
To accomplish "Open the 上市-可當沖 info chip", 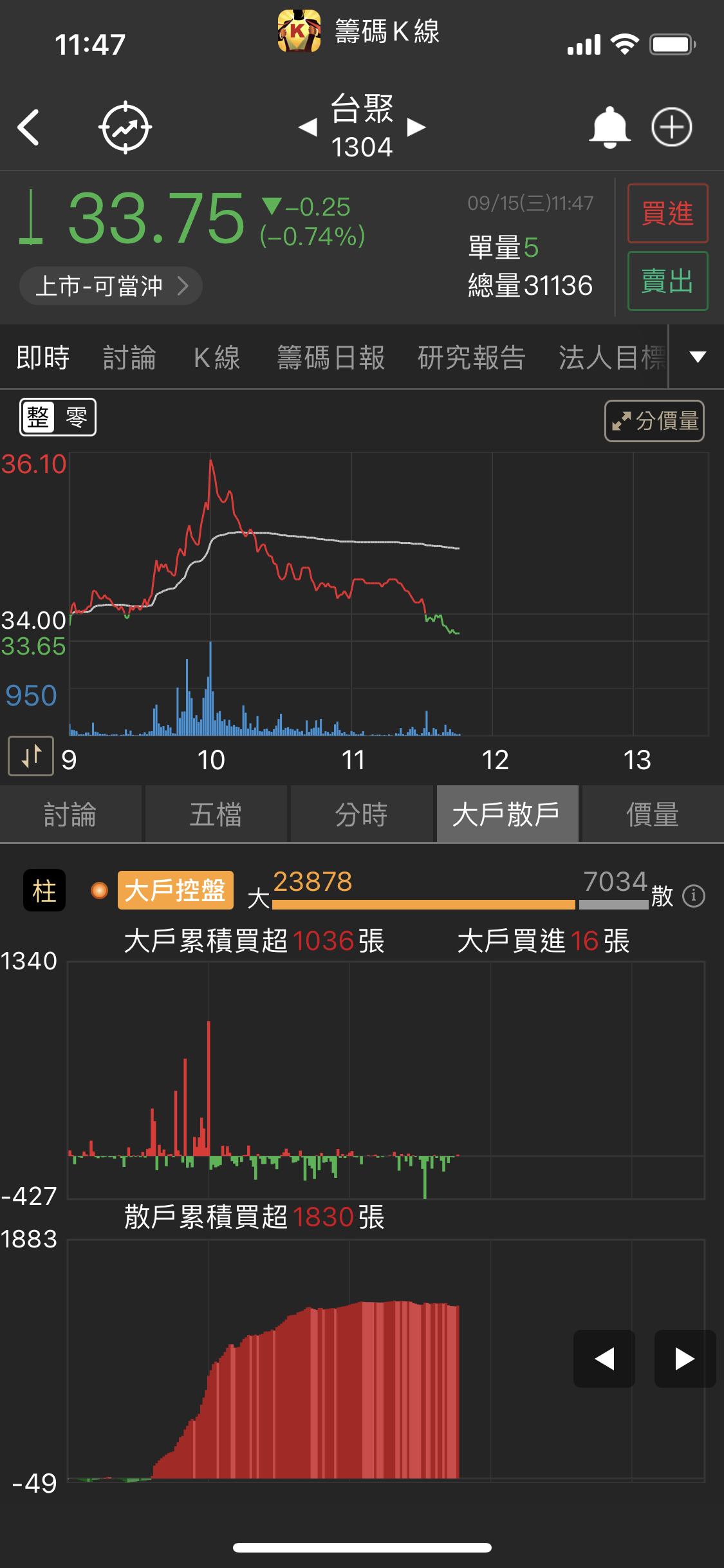I will tap(111, 286).
